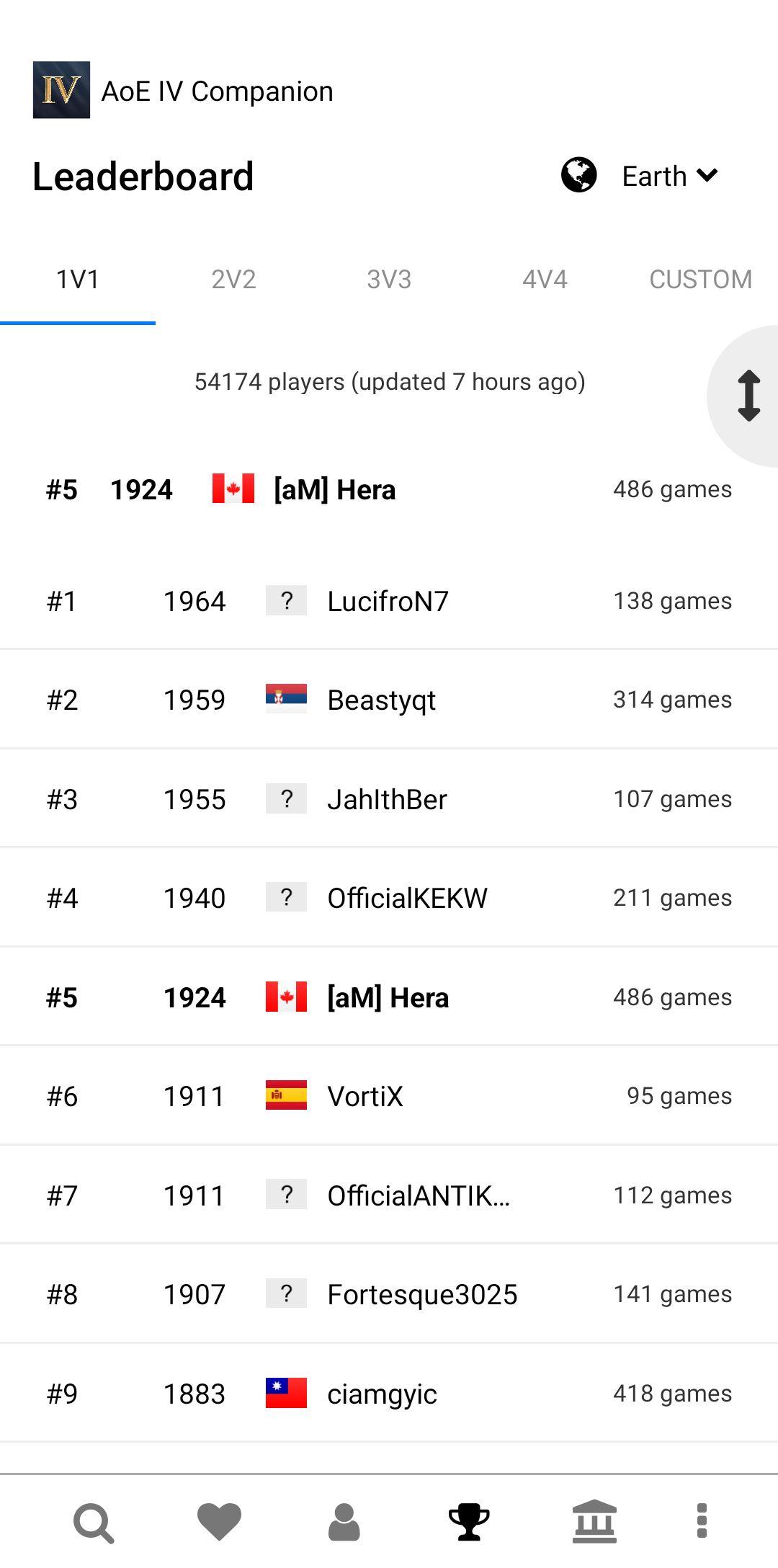The image size is (778, 1568).
Task: Open Beastyqt's leaderboard entry
Action: 389,699
